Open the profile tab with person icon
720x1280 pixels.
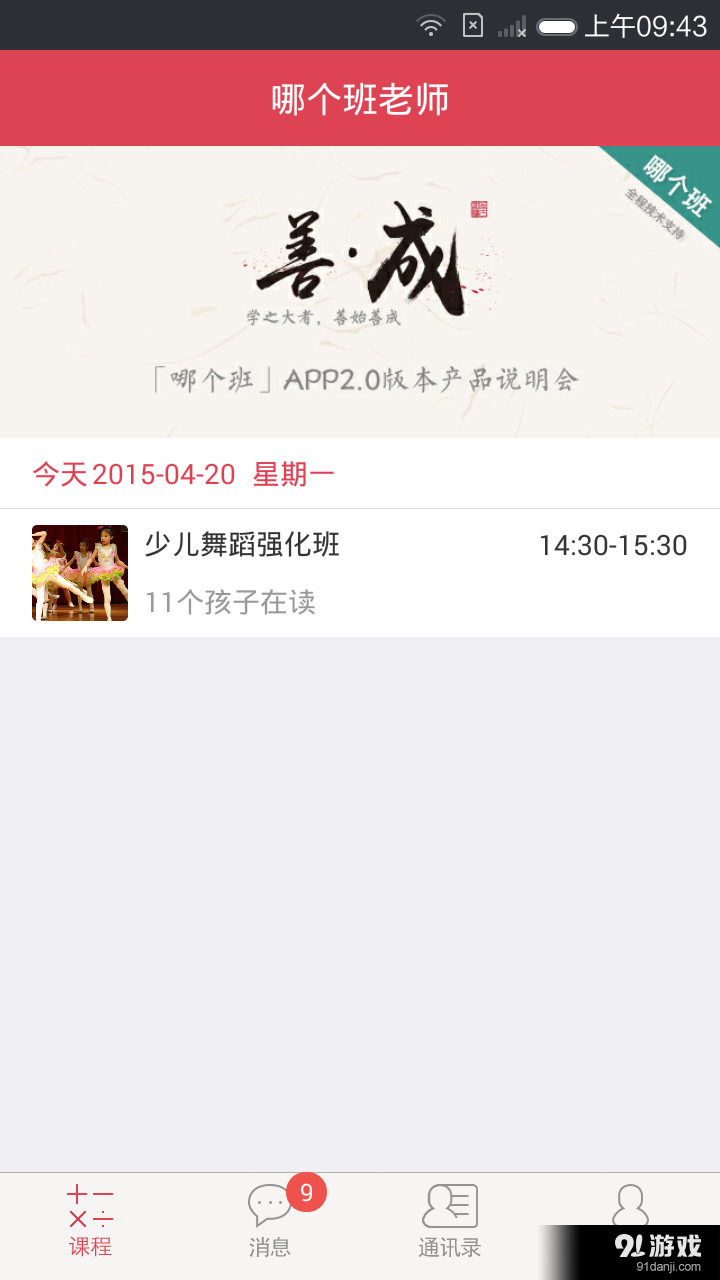[x=630, y=1205]
